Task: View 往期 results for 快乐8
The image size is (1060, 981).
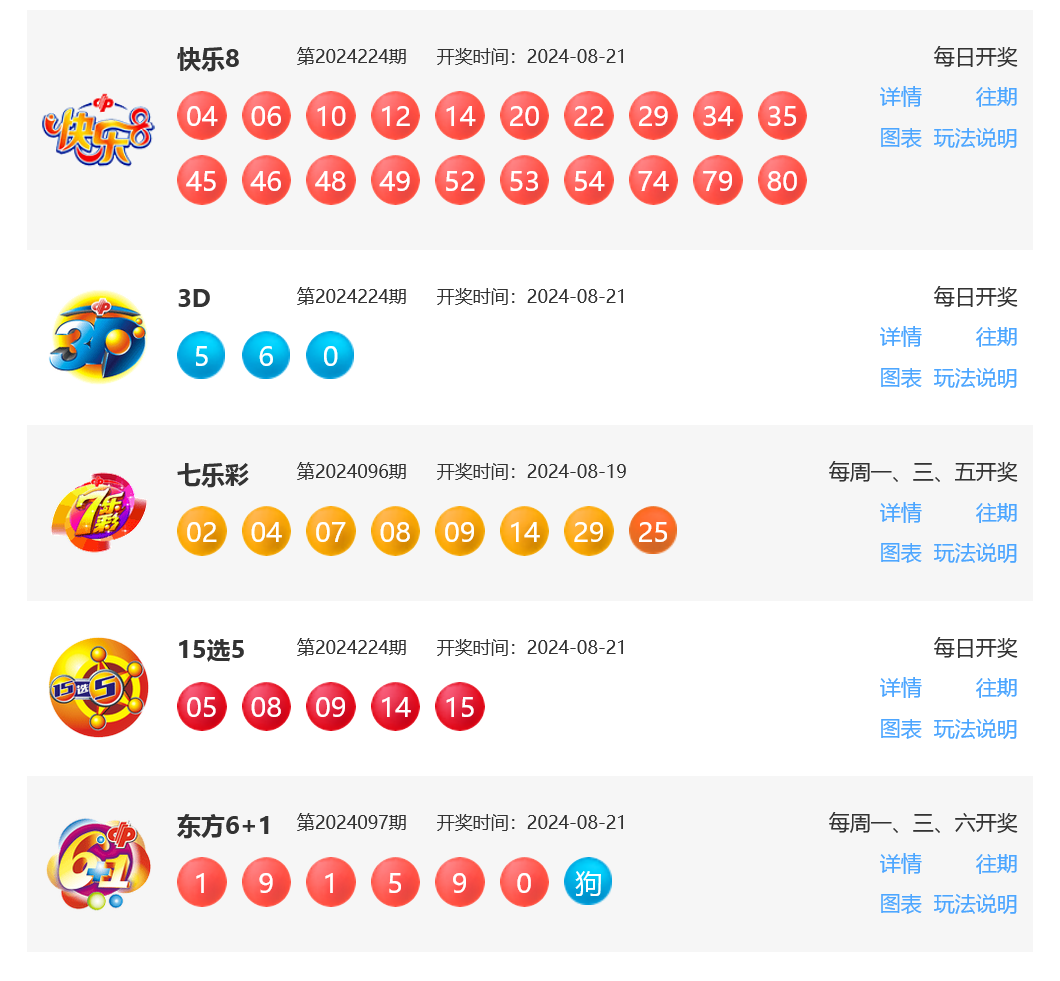Action: 996,97
